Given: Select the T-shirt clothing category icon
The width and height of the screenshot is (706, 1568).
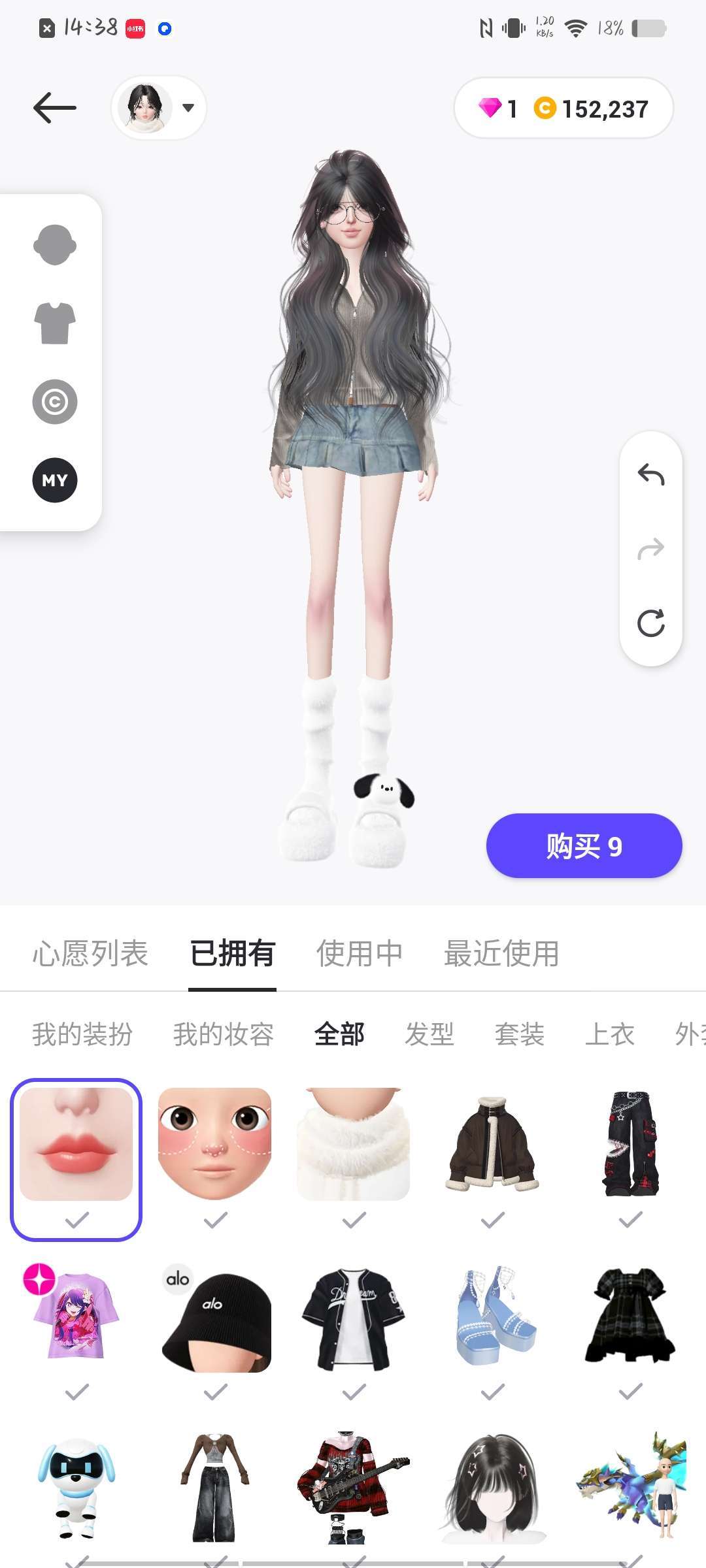Looking at the screenshot, I should (55, 323).
